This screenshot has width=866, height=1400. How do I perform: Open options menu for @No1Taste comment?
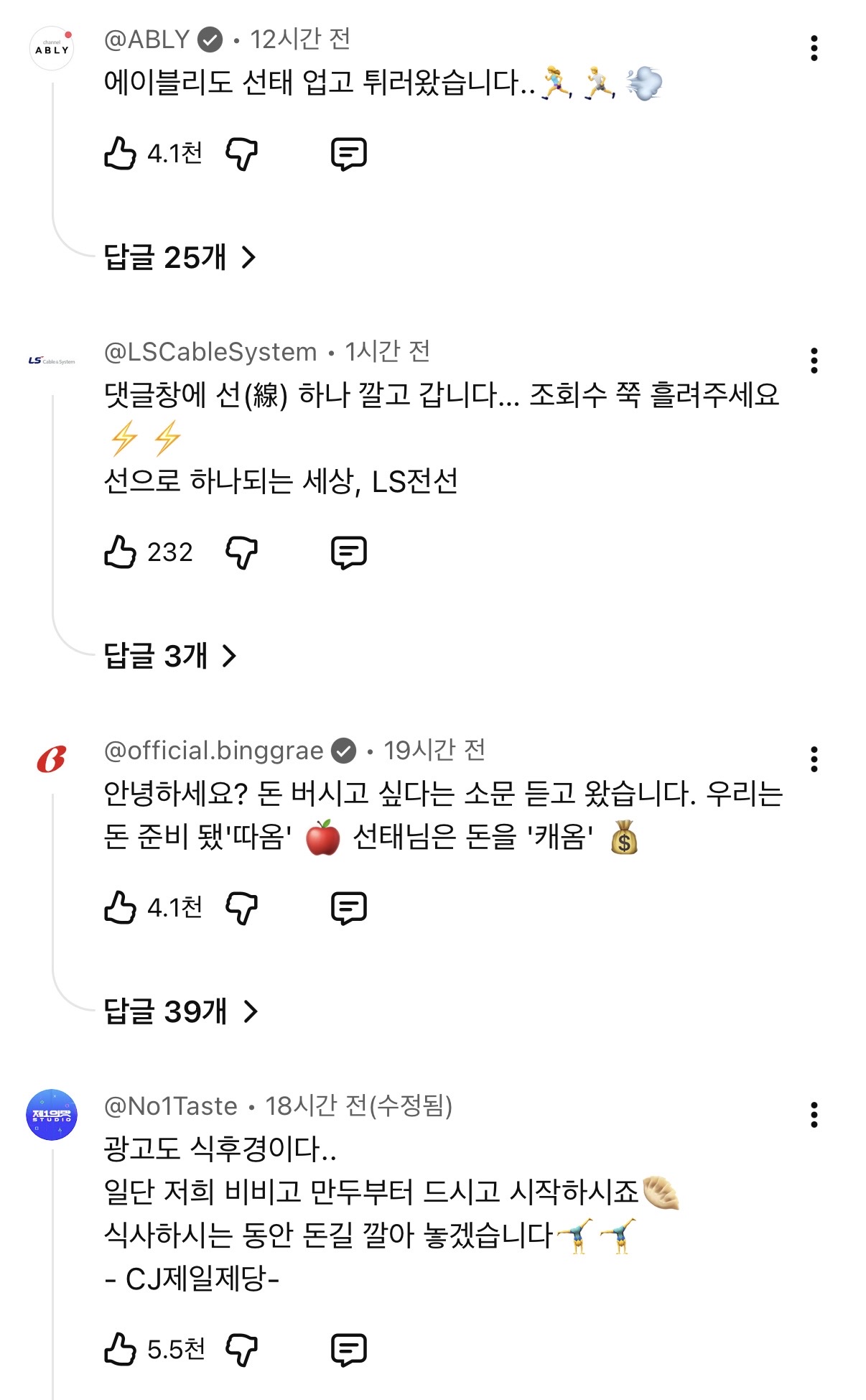coord(814,1115)
